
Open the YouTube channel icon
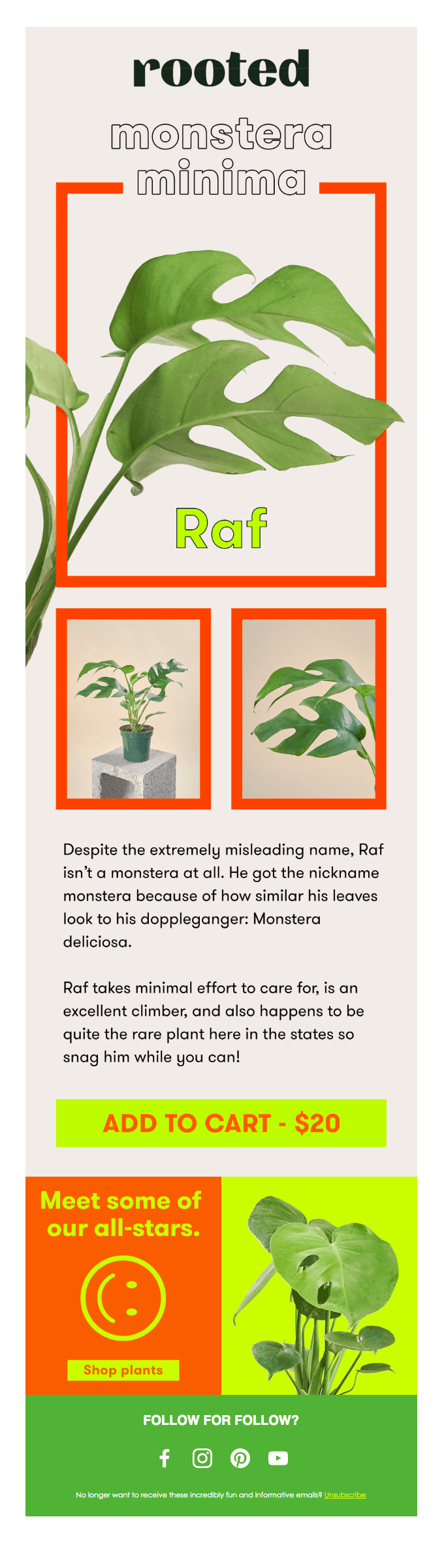(x=278, y=1458)
